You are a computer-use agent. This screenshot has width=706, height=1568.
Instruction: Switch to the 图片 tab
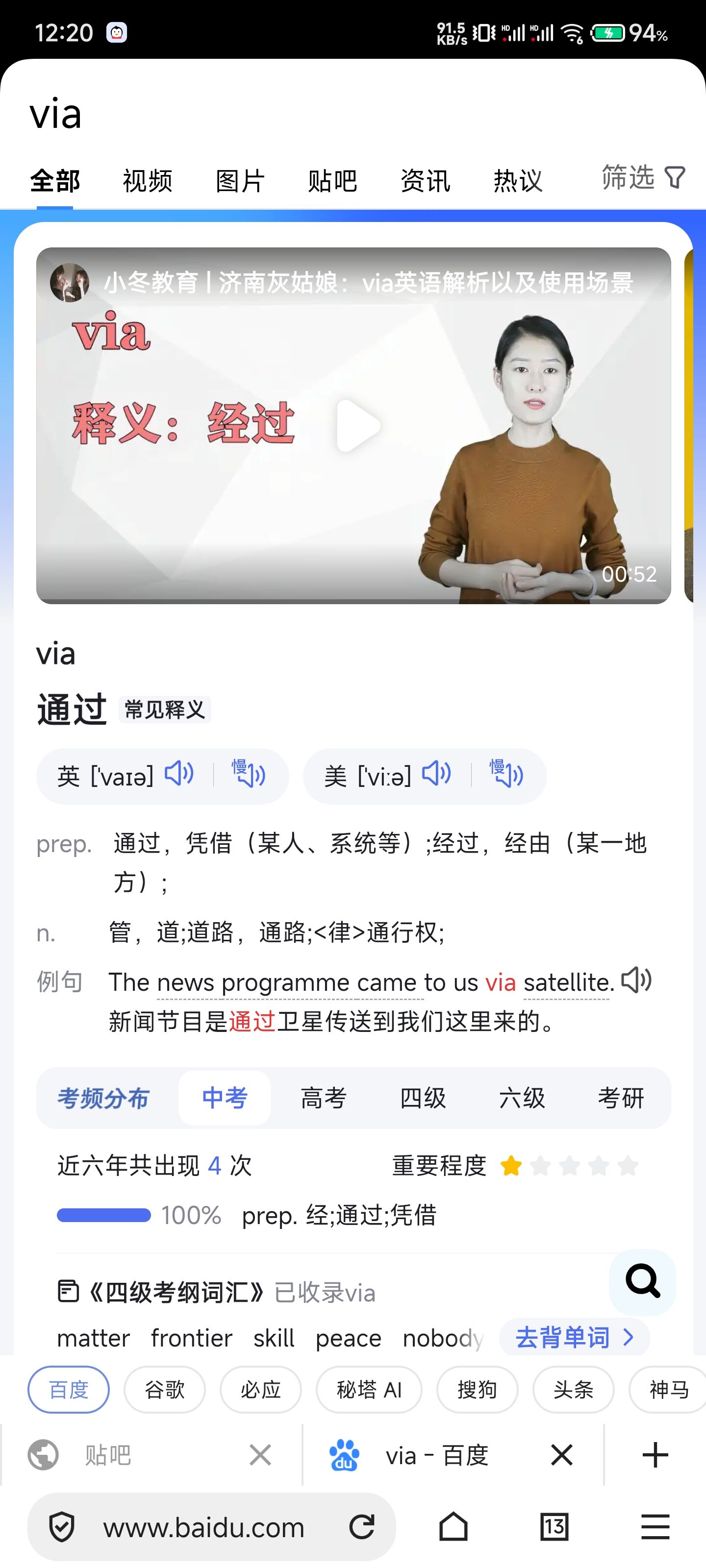(240, 181)
